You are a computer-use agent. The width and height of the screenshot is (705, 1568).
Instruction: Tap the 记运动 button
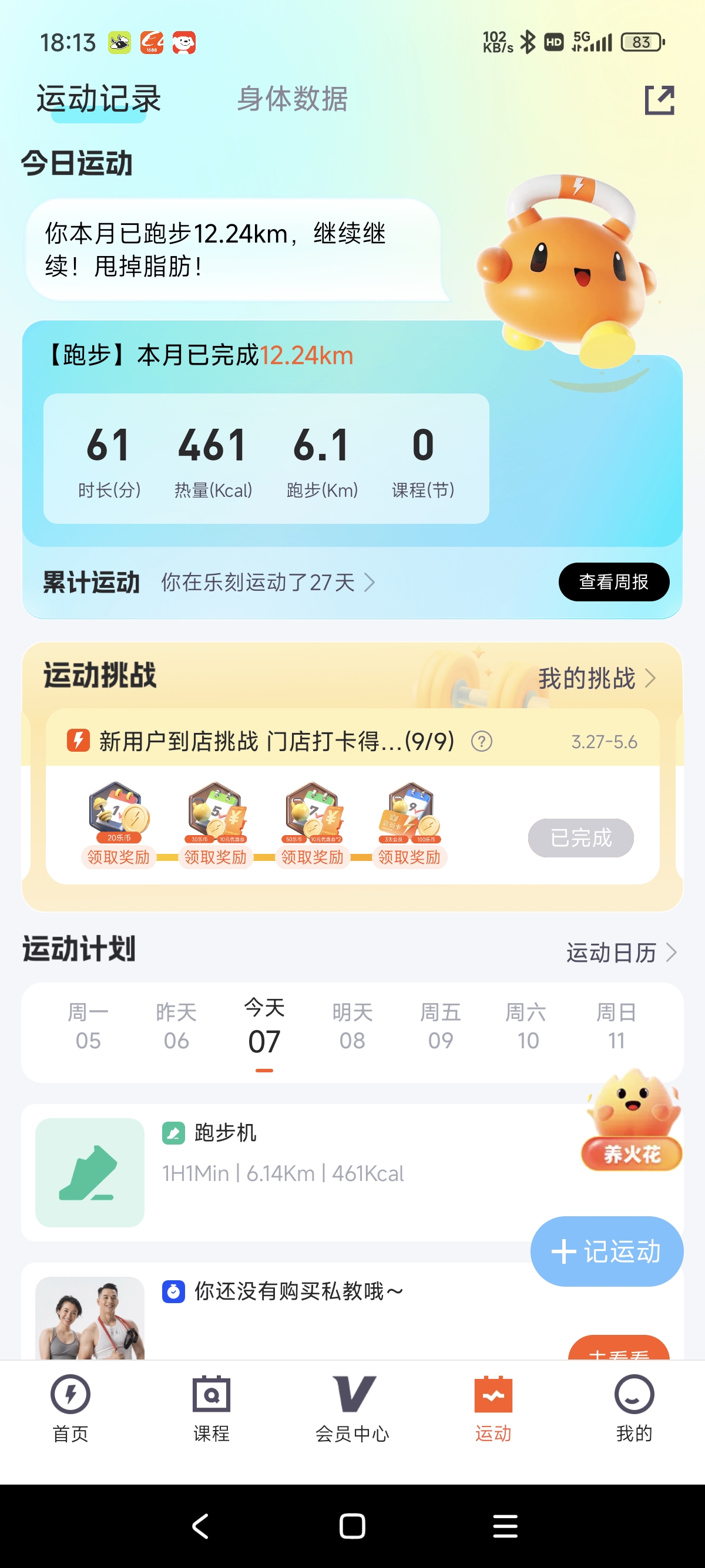pos(606,1251)
